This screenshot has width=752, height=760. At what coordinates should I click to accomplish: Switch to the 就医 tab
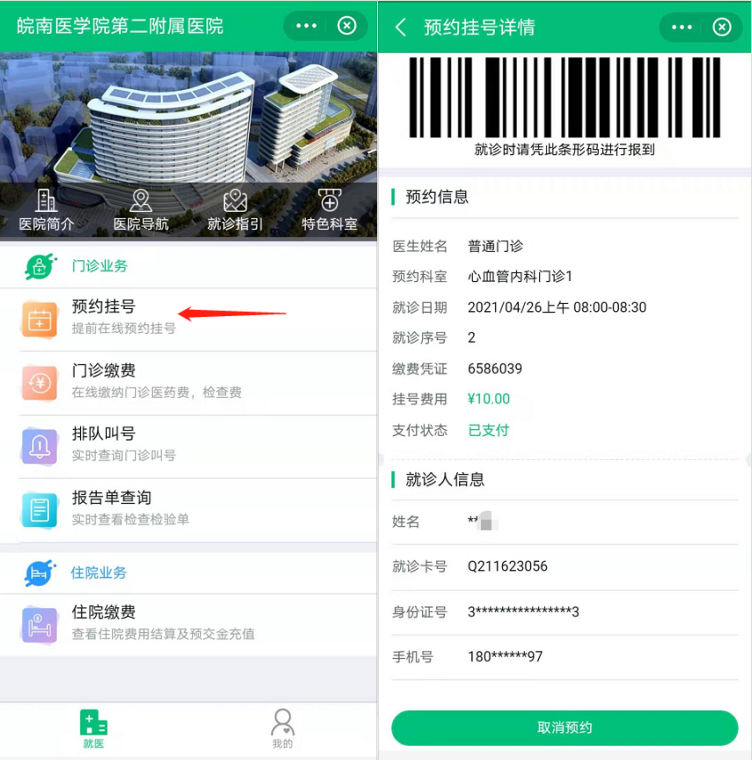[x=93, y=728]
